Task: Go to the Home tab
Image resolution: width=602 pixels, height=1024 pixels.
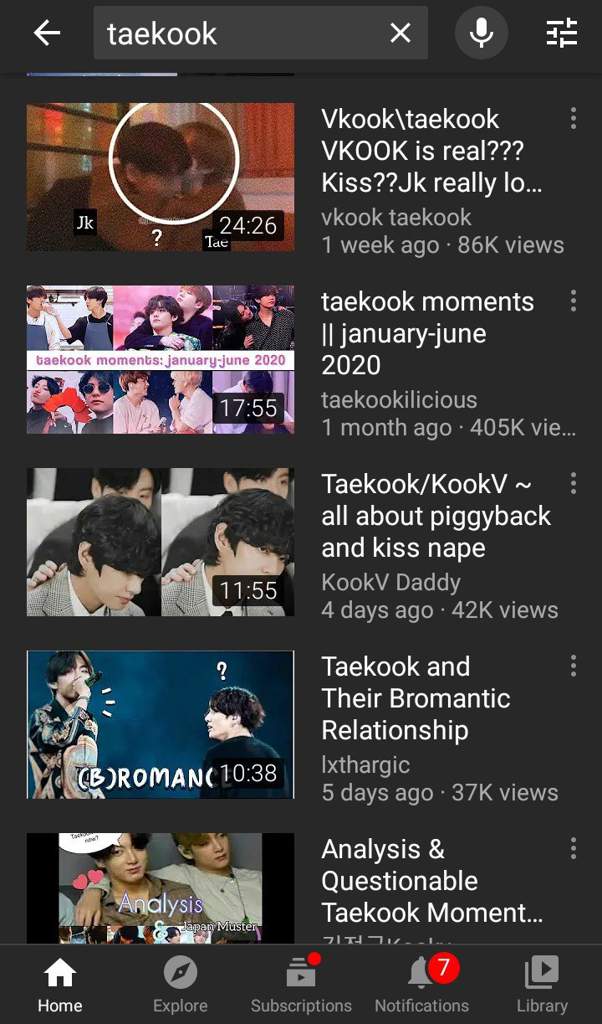Action: (60, 984)
